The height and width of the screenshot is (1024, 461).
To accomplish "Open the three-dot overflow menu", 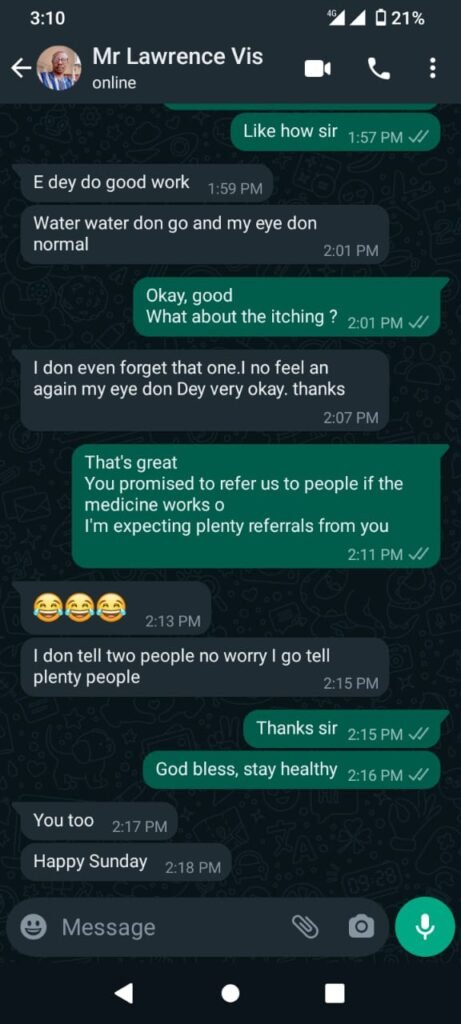I will point(432,68).
